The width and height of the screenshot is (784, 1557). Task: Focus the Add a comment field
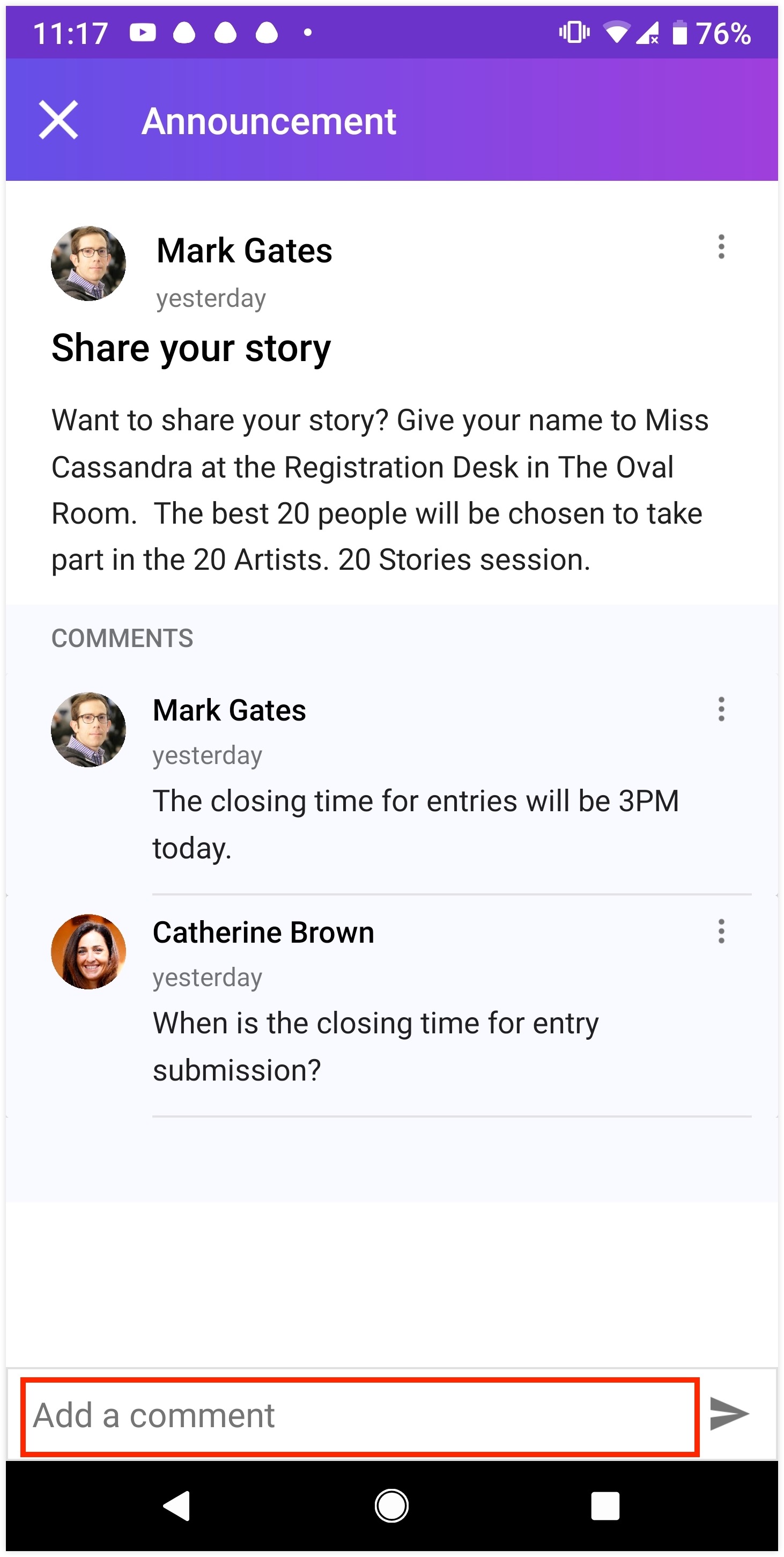360,1416
